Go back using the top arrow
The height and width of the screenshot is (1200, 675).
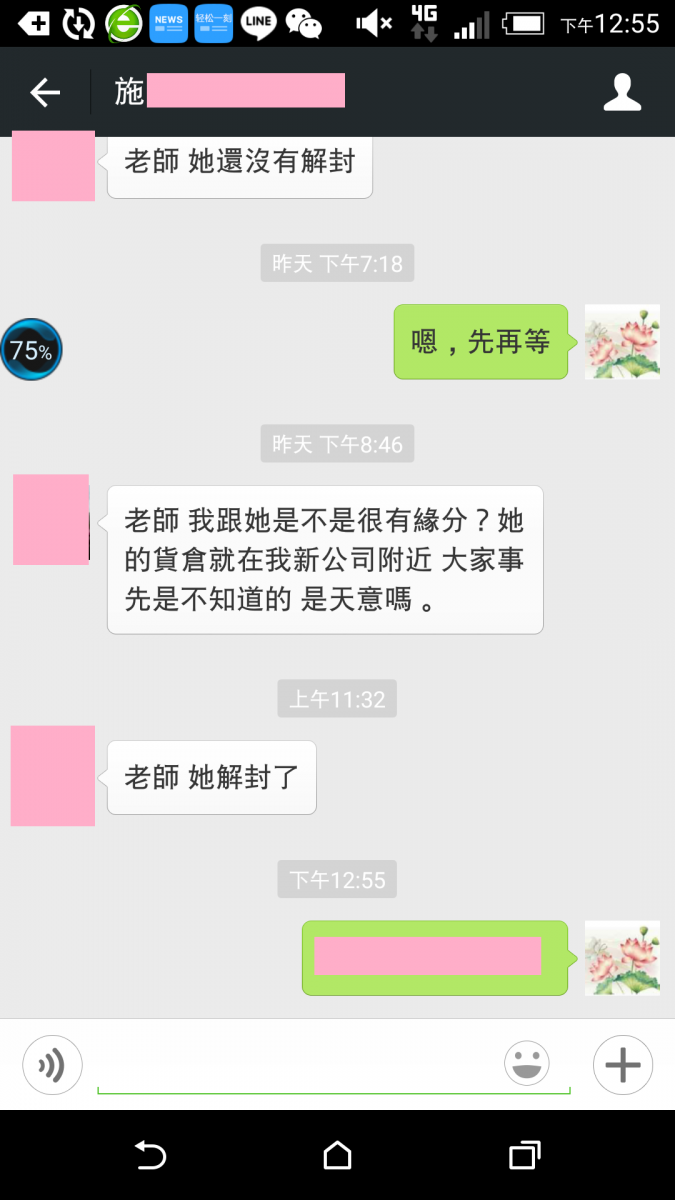coord(45,93)
